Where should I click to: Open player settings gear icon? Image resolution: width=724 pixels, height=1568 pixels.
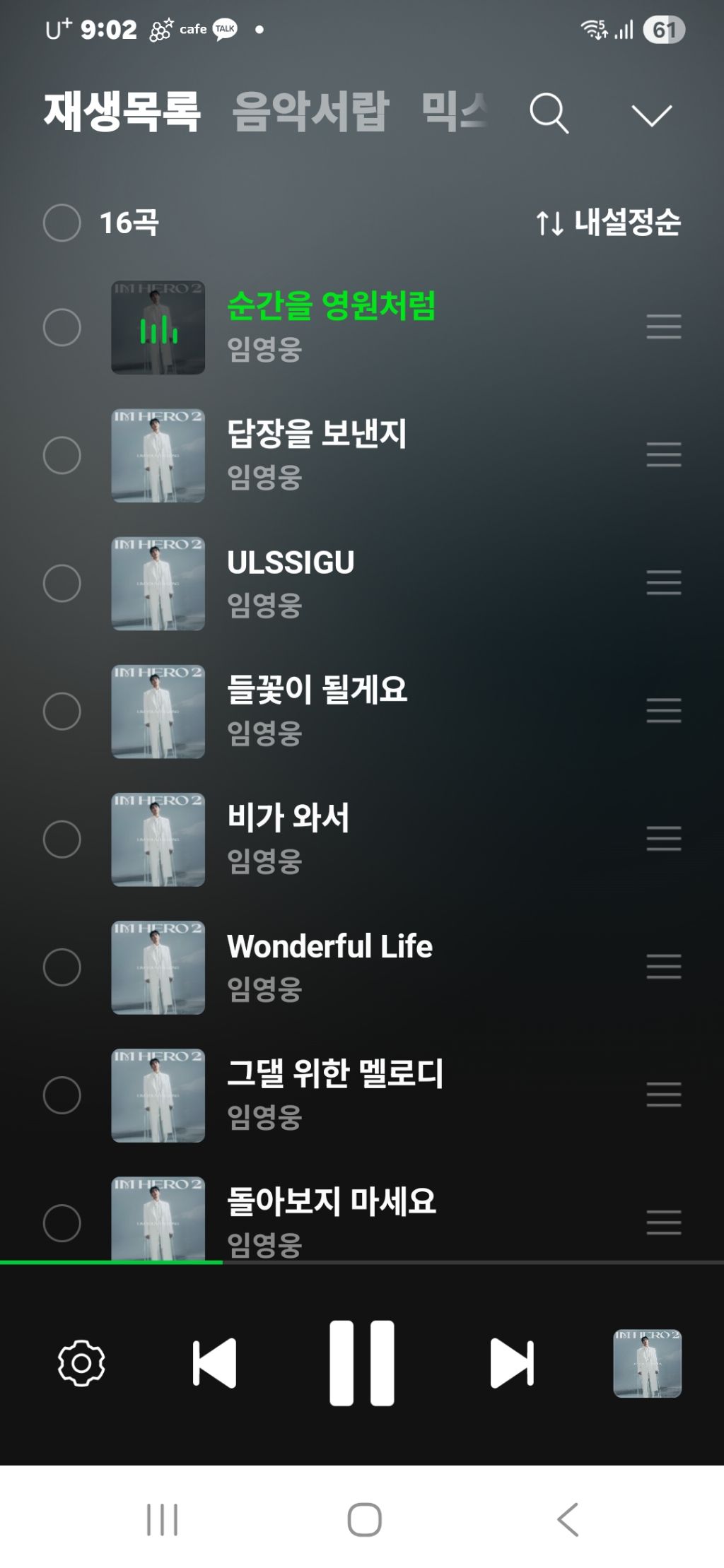tap(81, 1362)
